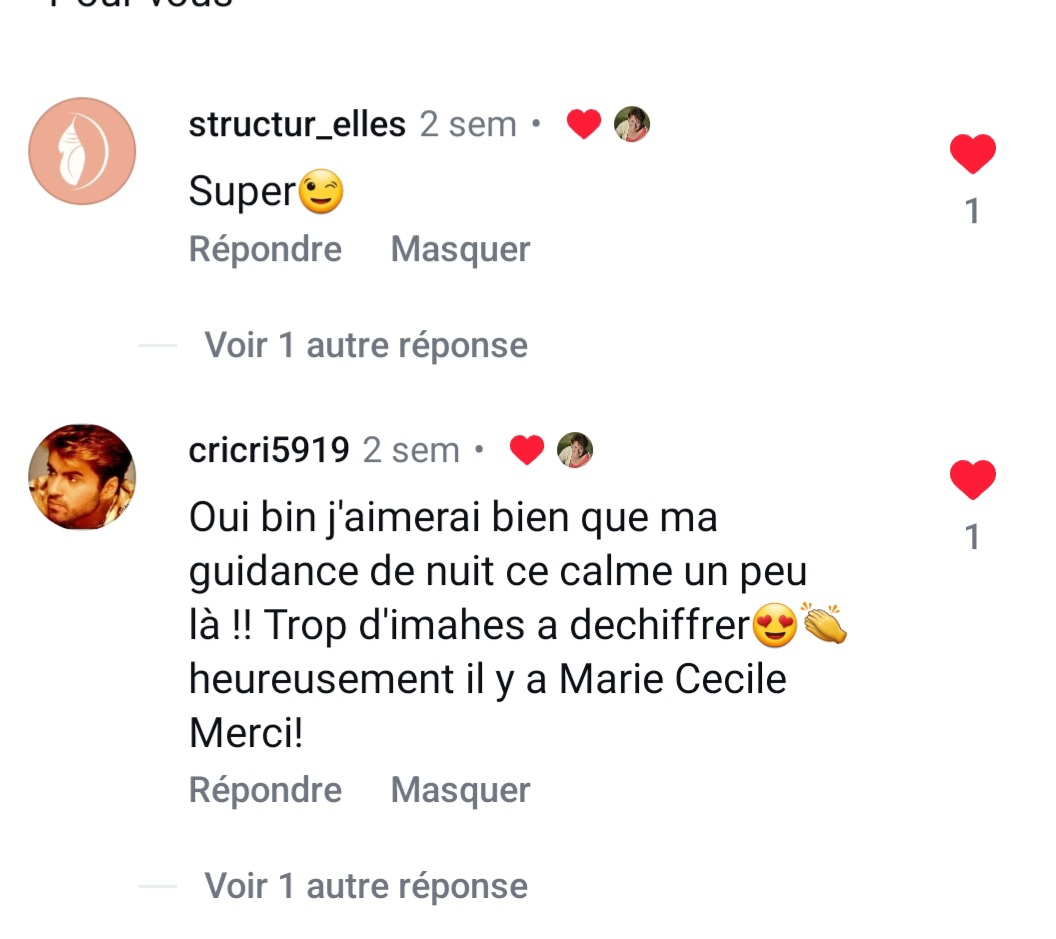Open structur_elles profile picture
The image size is (1056, 939).
[x=82, y=151]
